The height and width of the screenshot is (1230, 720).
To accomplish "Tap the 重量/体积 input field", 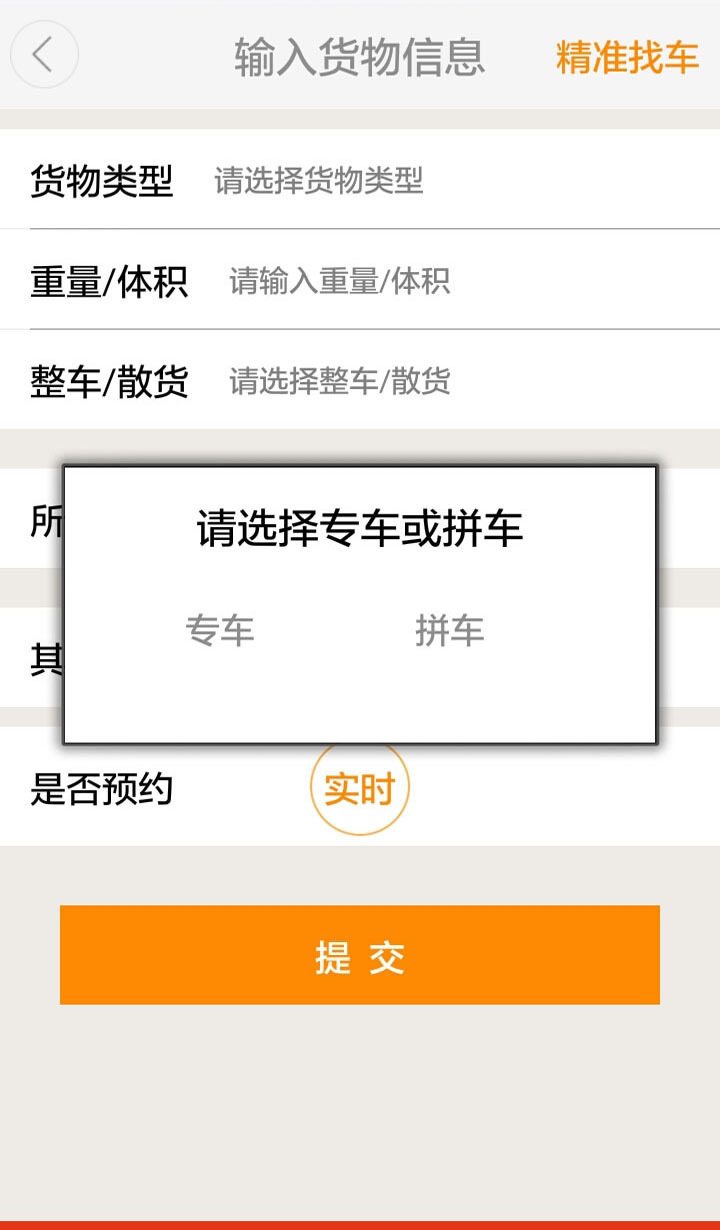I will (x=340, y=281).
